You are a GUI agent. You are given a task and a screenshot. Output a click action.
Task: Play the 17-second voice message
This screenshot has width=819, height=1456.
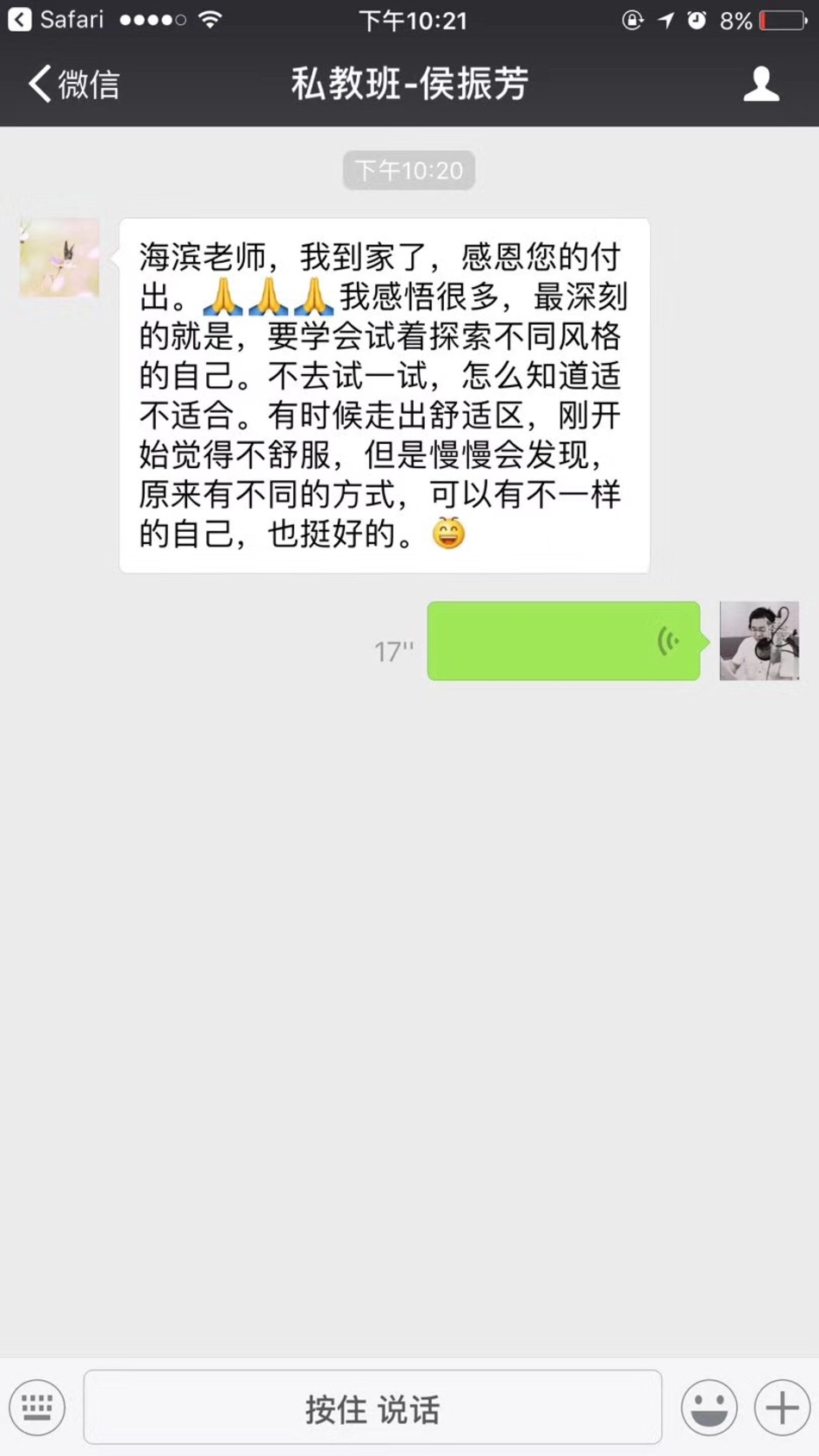[563, 641]
